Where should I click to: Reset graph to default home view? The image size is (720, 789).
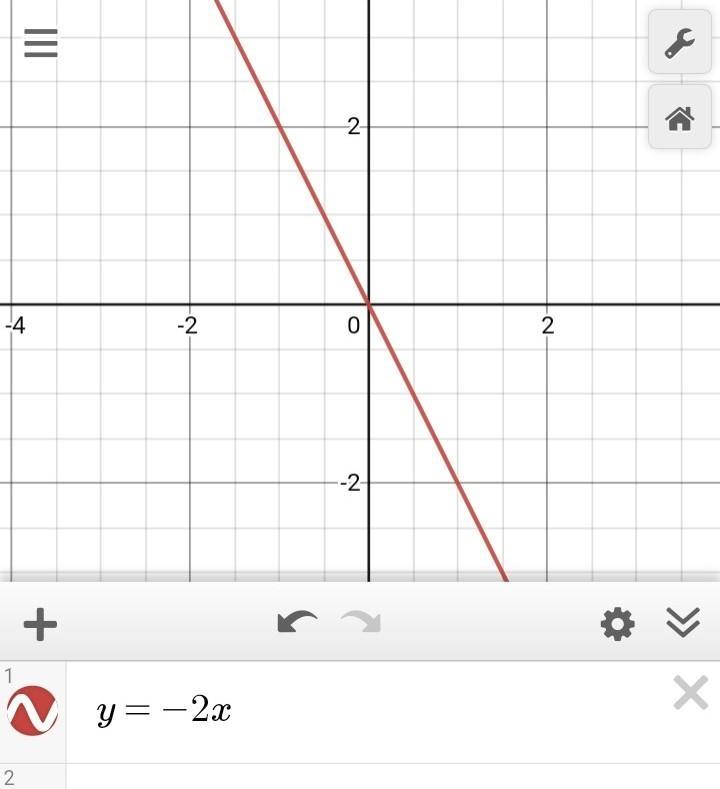click(680, 119)
